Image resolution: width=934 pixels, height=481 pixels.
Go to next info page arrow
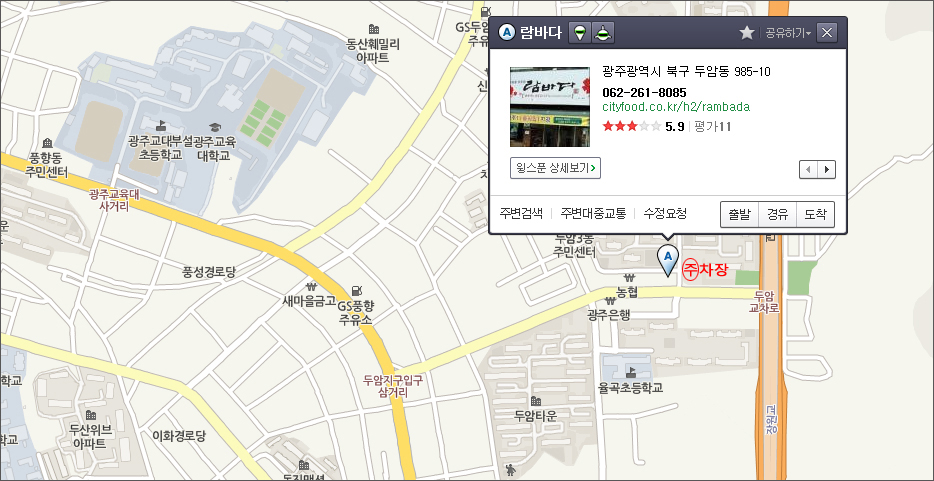click(x=826, y=169)
